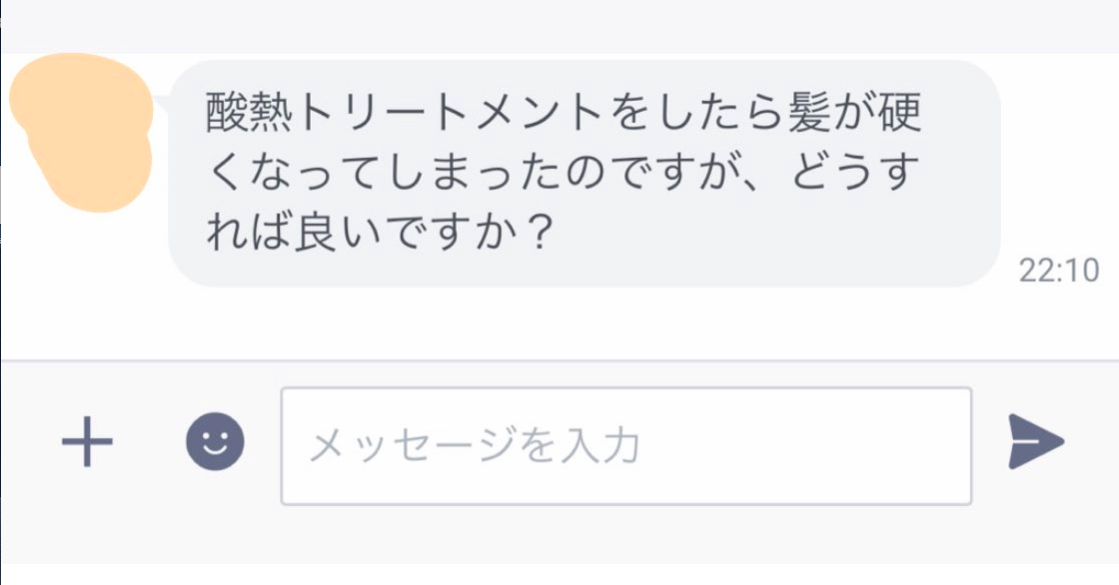This screenshot has height=585, width=1119.
Task: Focus the メッセージを入力 text field
Action: click(x=626, y=446)
